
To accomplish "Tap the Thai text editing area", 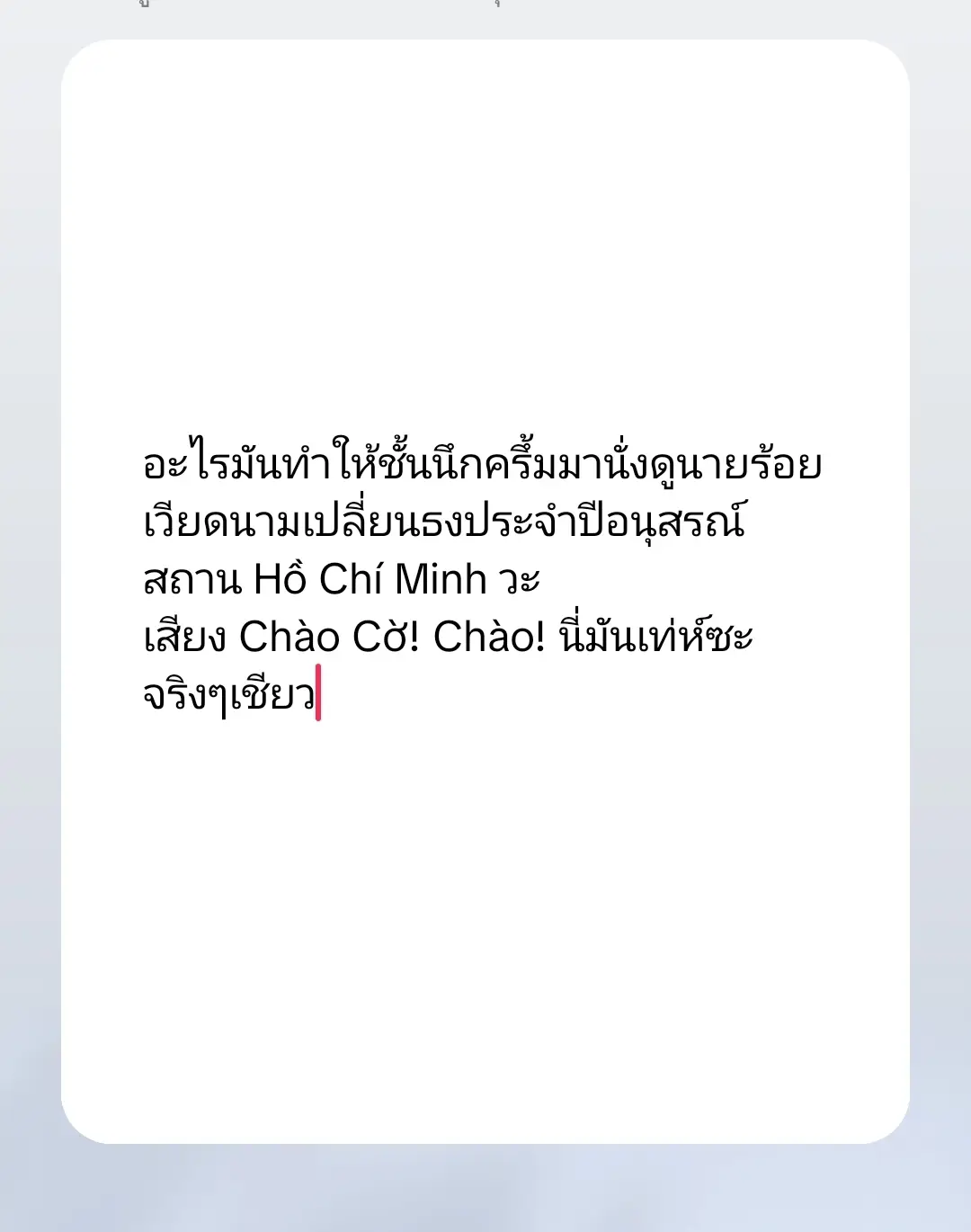I will [484, 578].
